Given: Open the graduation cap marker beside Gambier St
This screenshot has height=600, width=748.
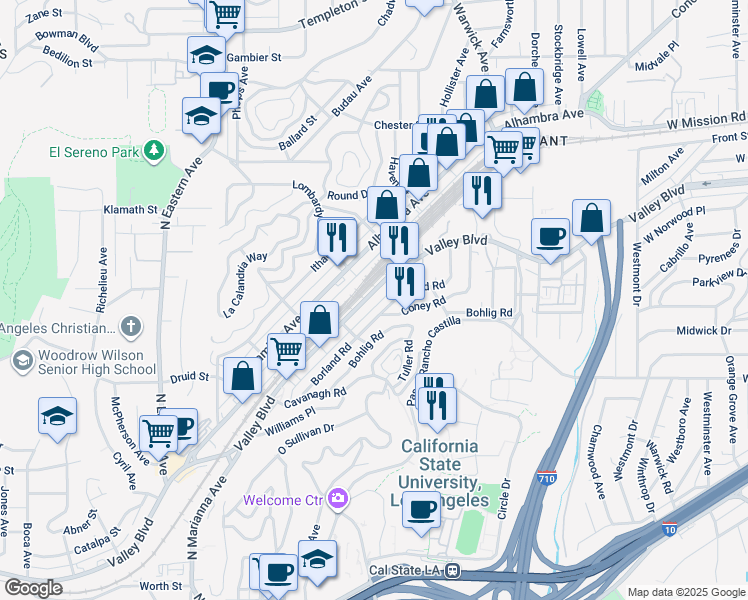Looking at the screenshot, I should [x=206, y=57].
